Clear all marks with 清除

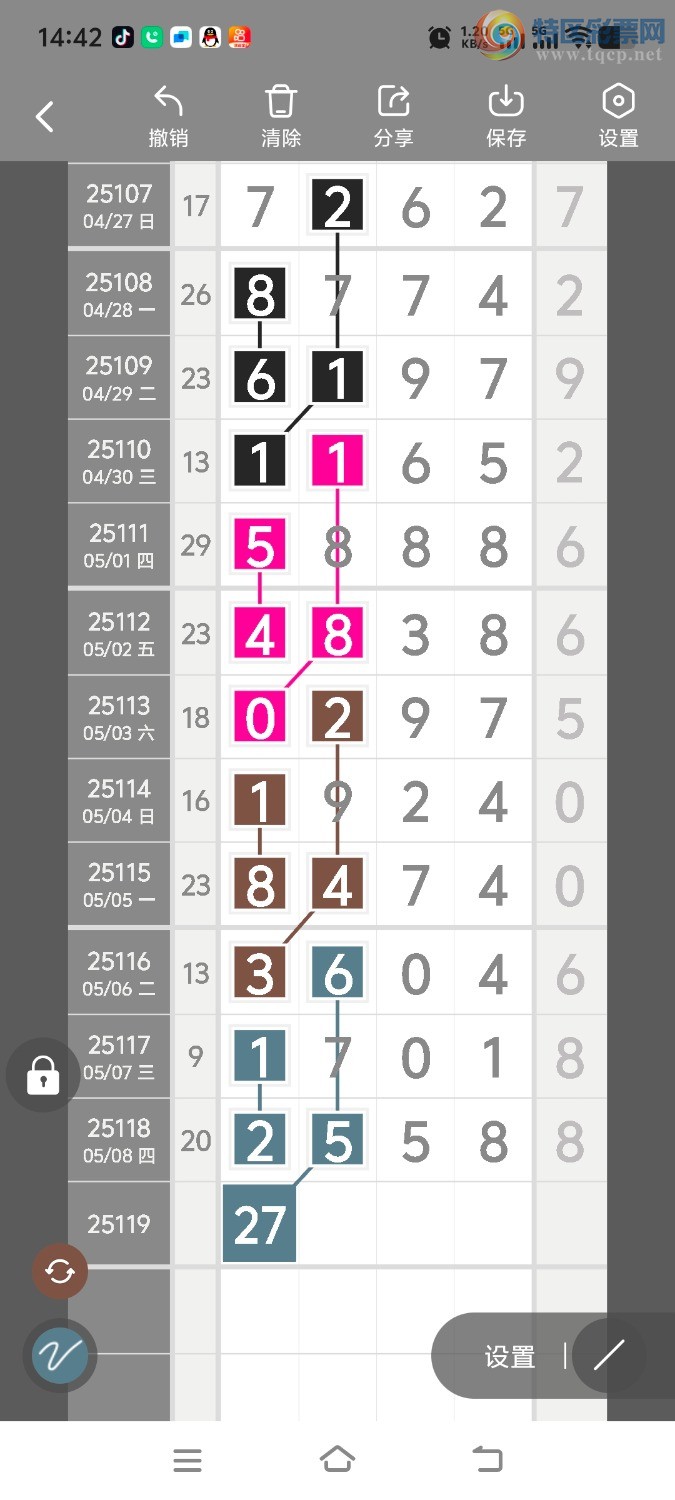pos(281,117)
